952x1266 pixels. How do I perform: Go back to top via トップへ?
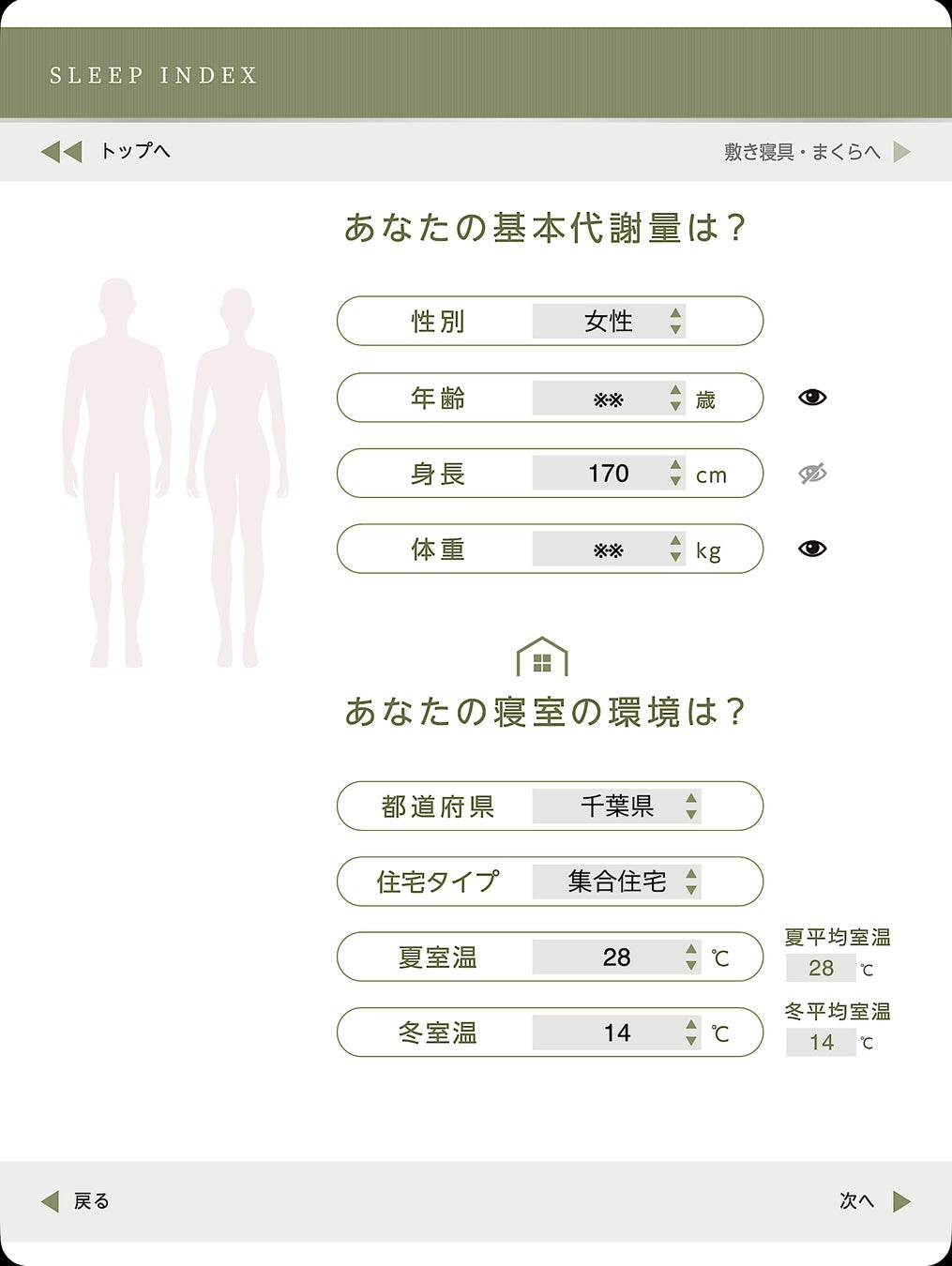106,151
